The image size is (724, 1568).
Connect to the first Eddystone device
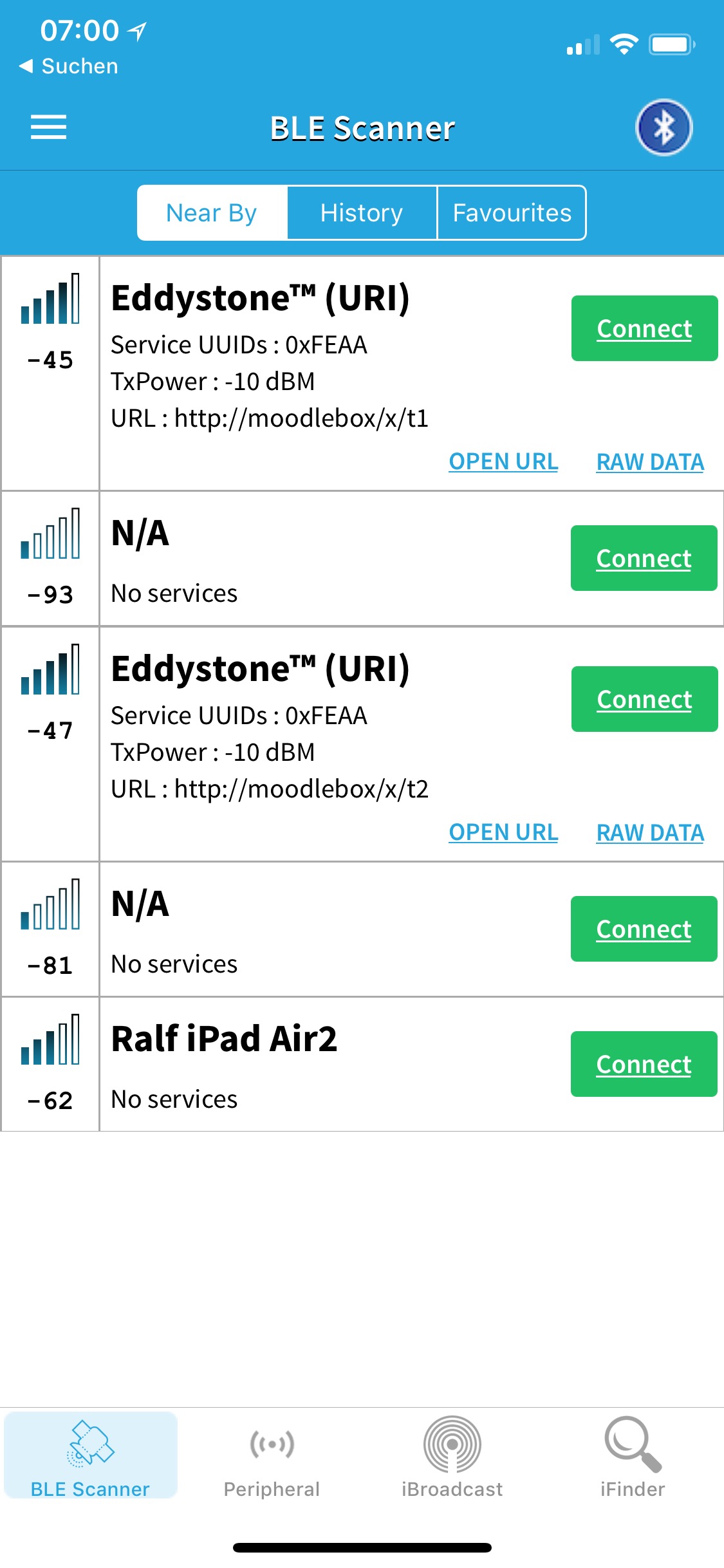tap(644, 328)
